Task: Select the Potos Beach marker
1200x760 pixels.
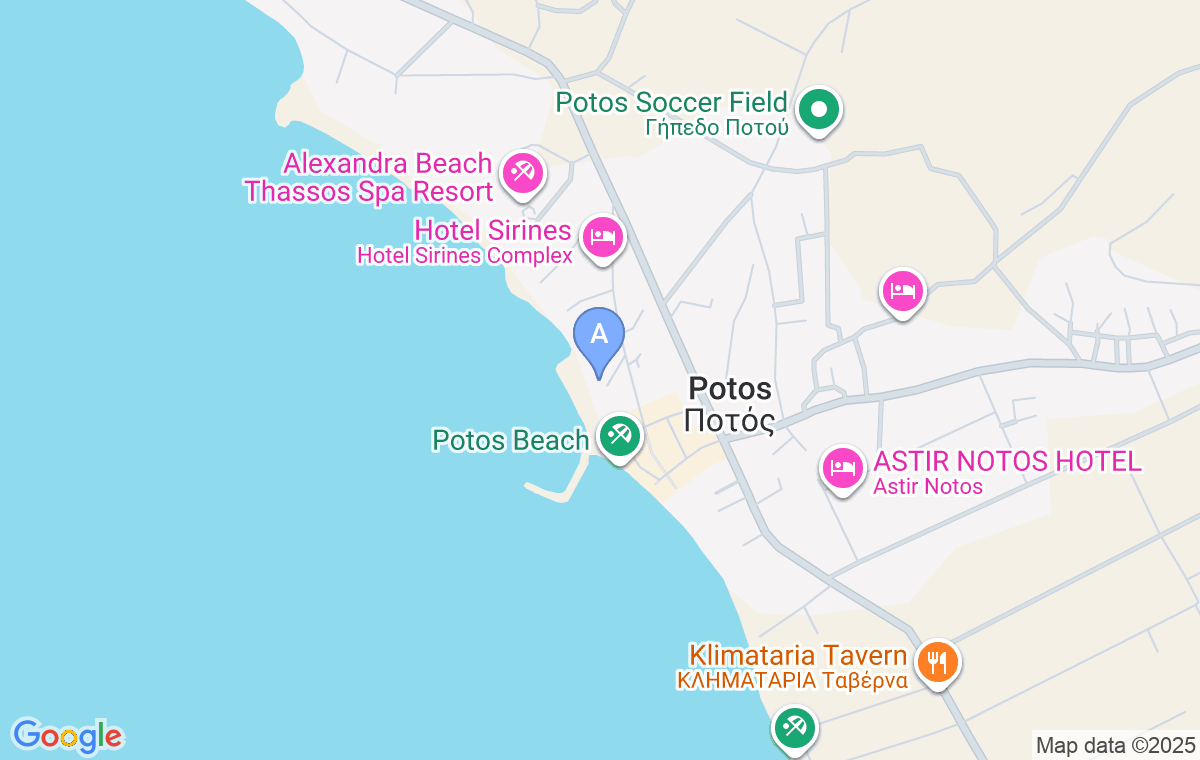Action: point(619,436)
